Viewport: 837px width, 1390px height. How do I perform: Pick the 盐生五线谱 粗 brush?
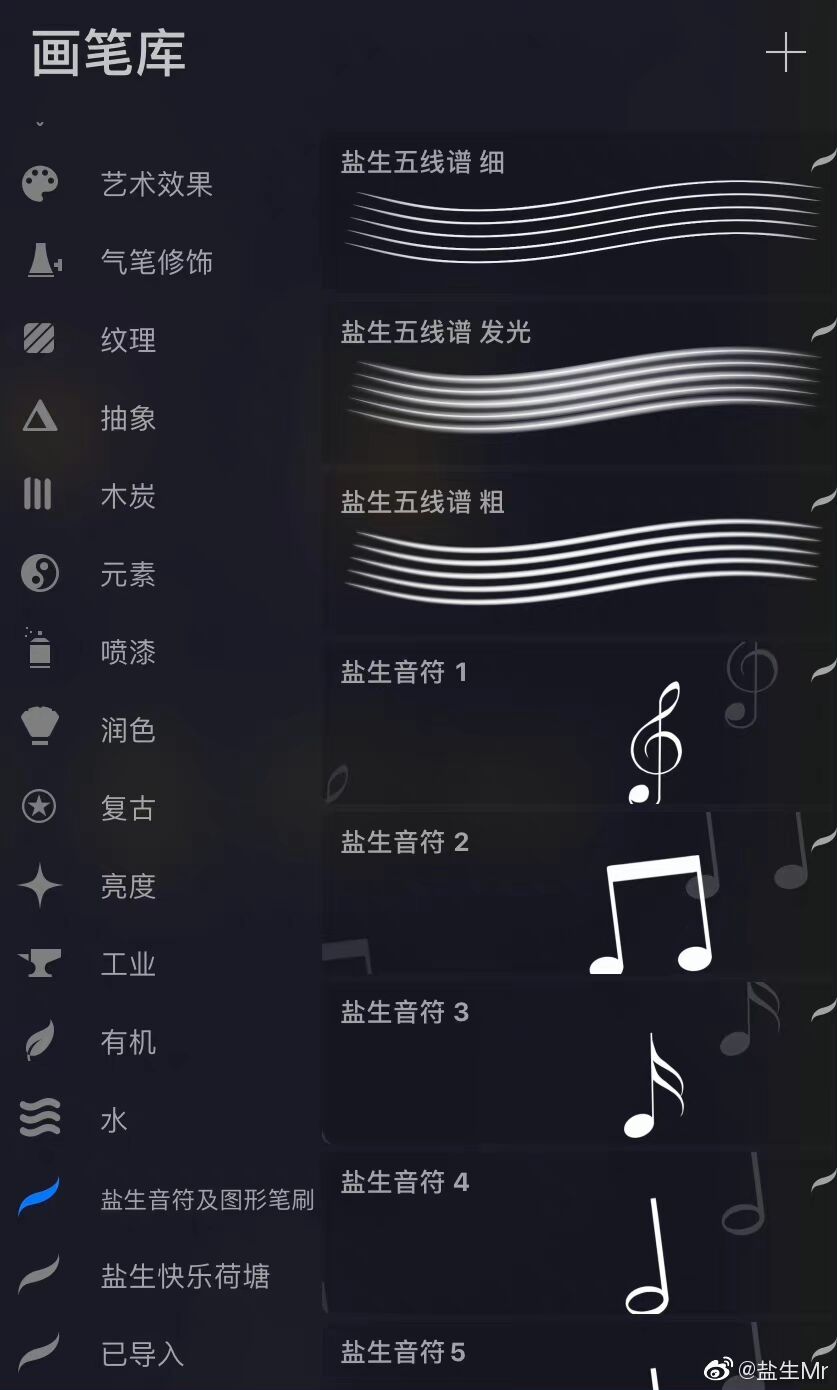pos(578,553)
